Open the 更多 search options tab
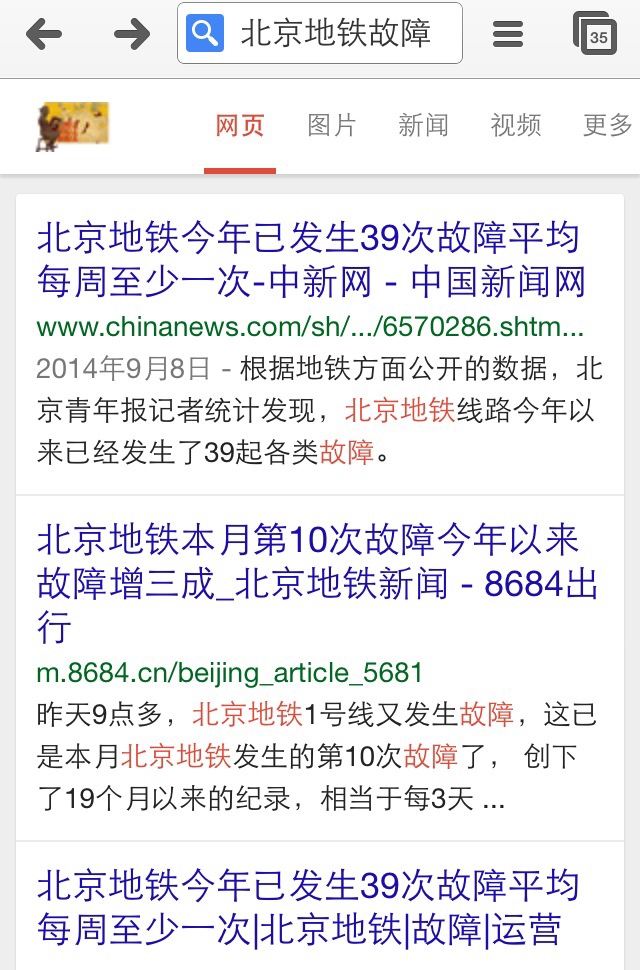640x970 pixels. pos(607,126)
